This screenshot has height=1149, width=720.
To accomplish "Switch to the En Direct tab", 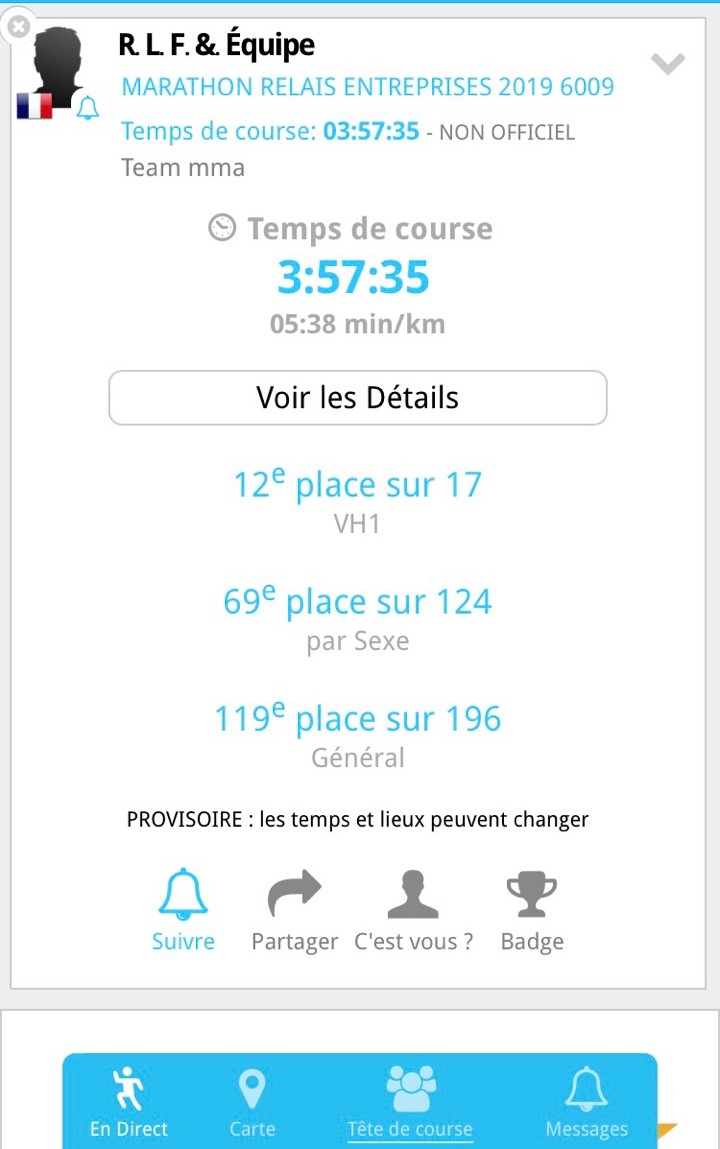I will coord(128,1103).
